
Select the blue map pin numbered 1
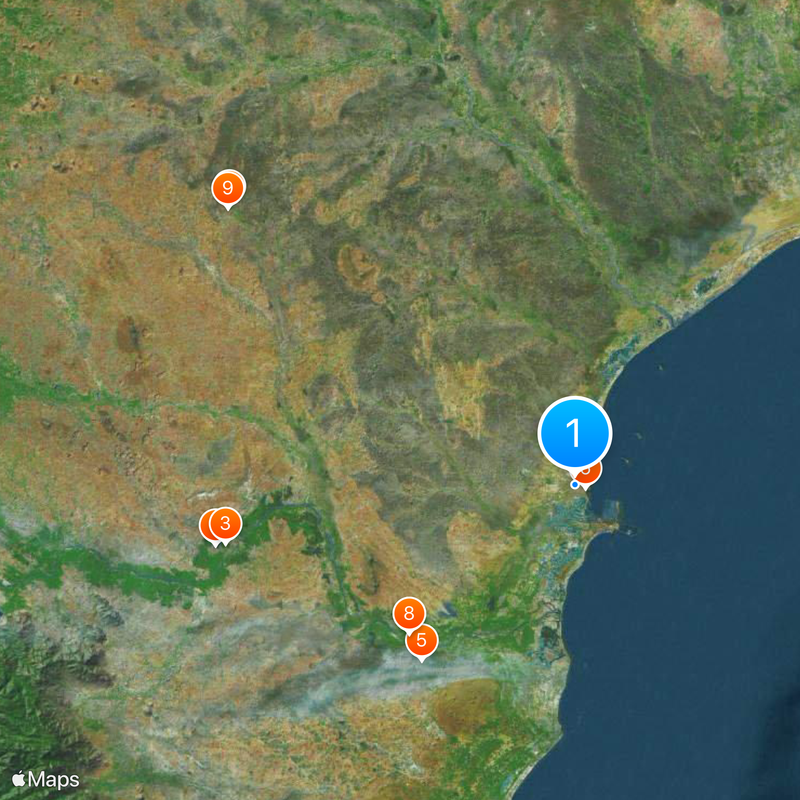[x=574, y=433]
